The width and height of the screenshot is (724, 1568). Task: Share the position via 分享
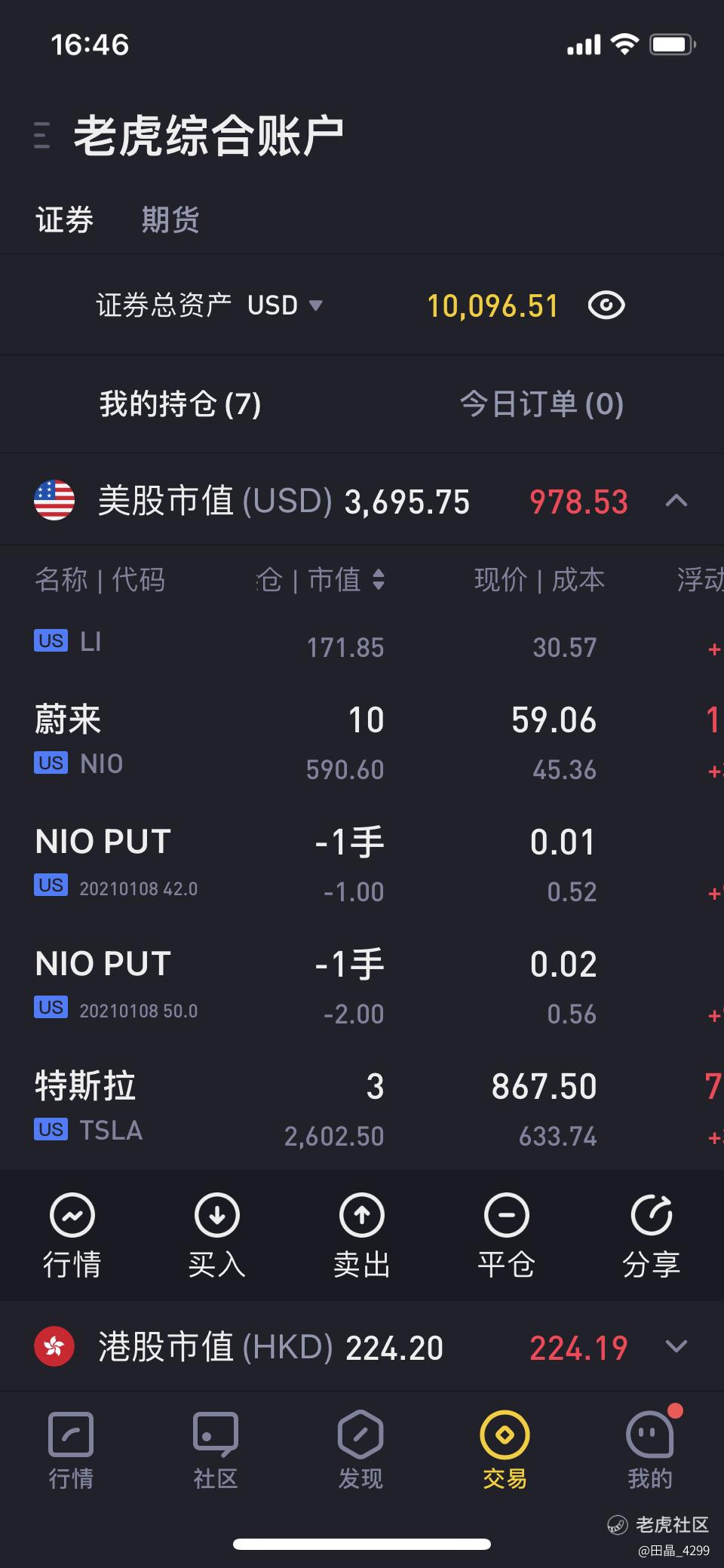[652, 1235]
